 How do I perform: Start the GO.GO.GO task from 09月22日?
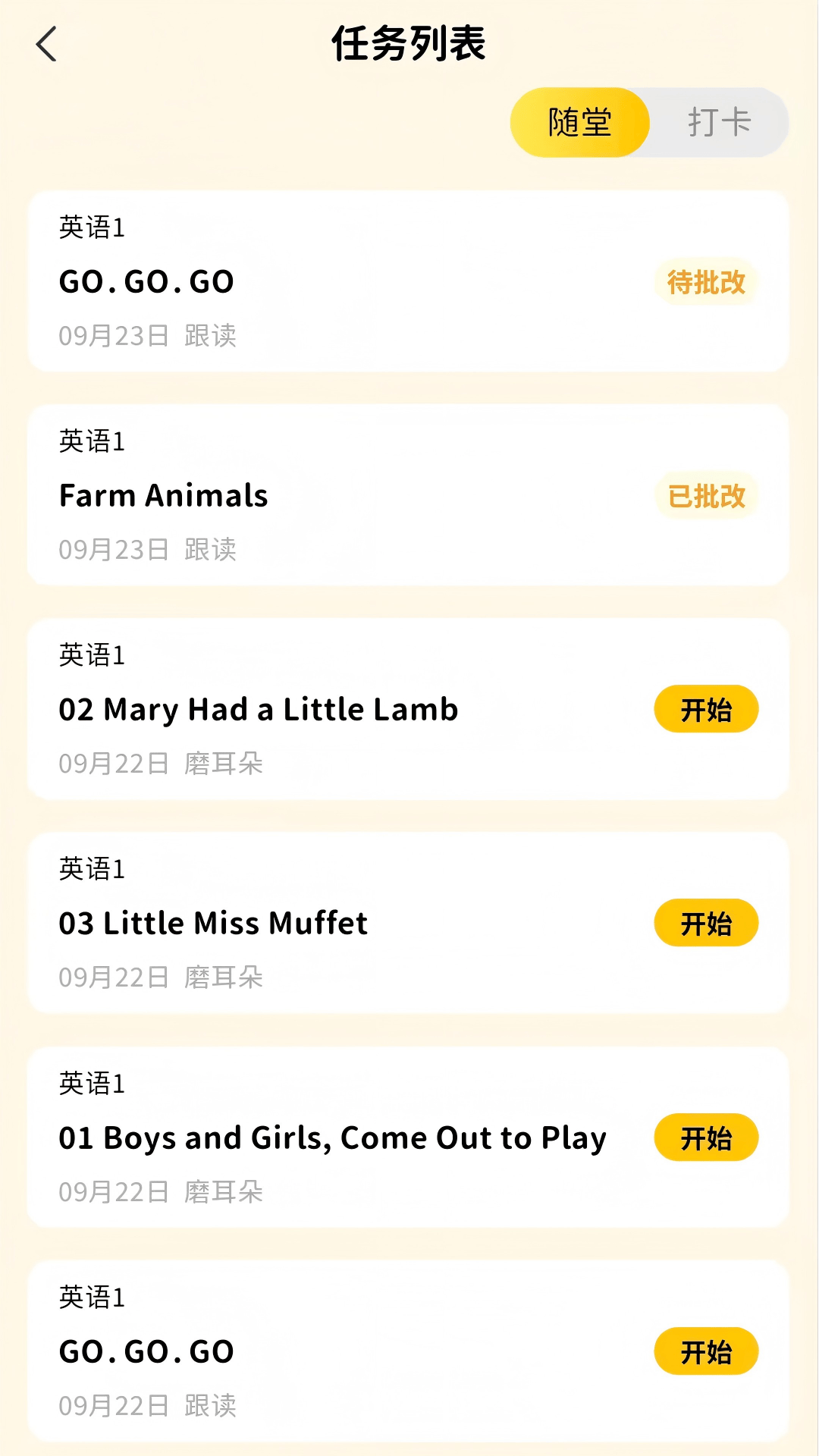[706, 1352]
